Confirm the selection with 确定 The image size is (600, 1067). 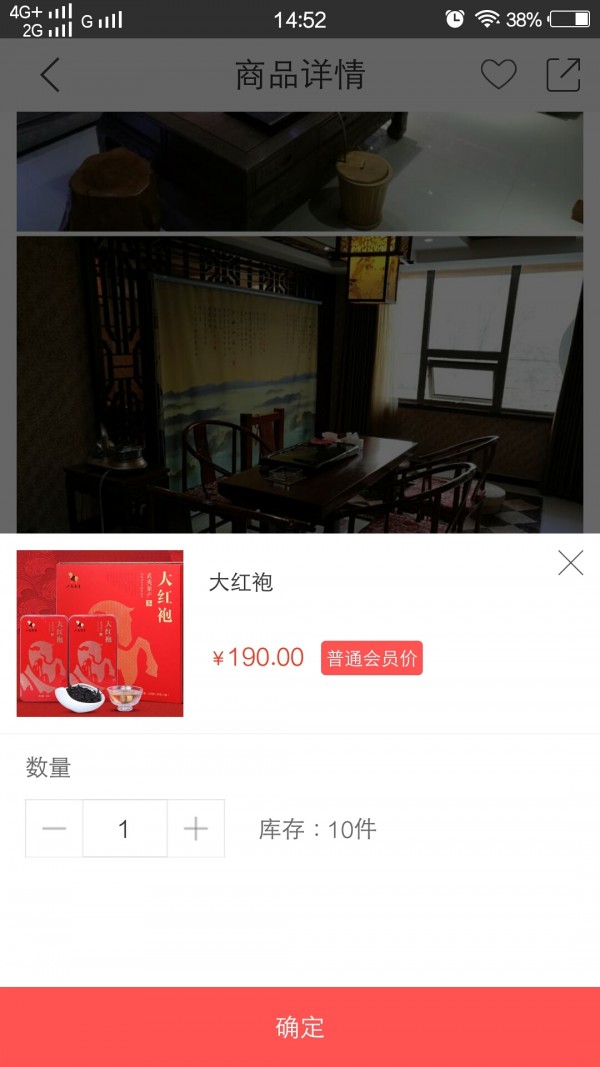(x=300, y=1027)
